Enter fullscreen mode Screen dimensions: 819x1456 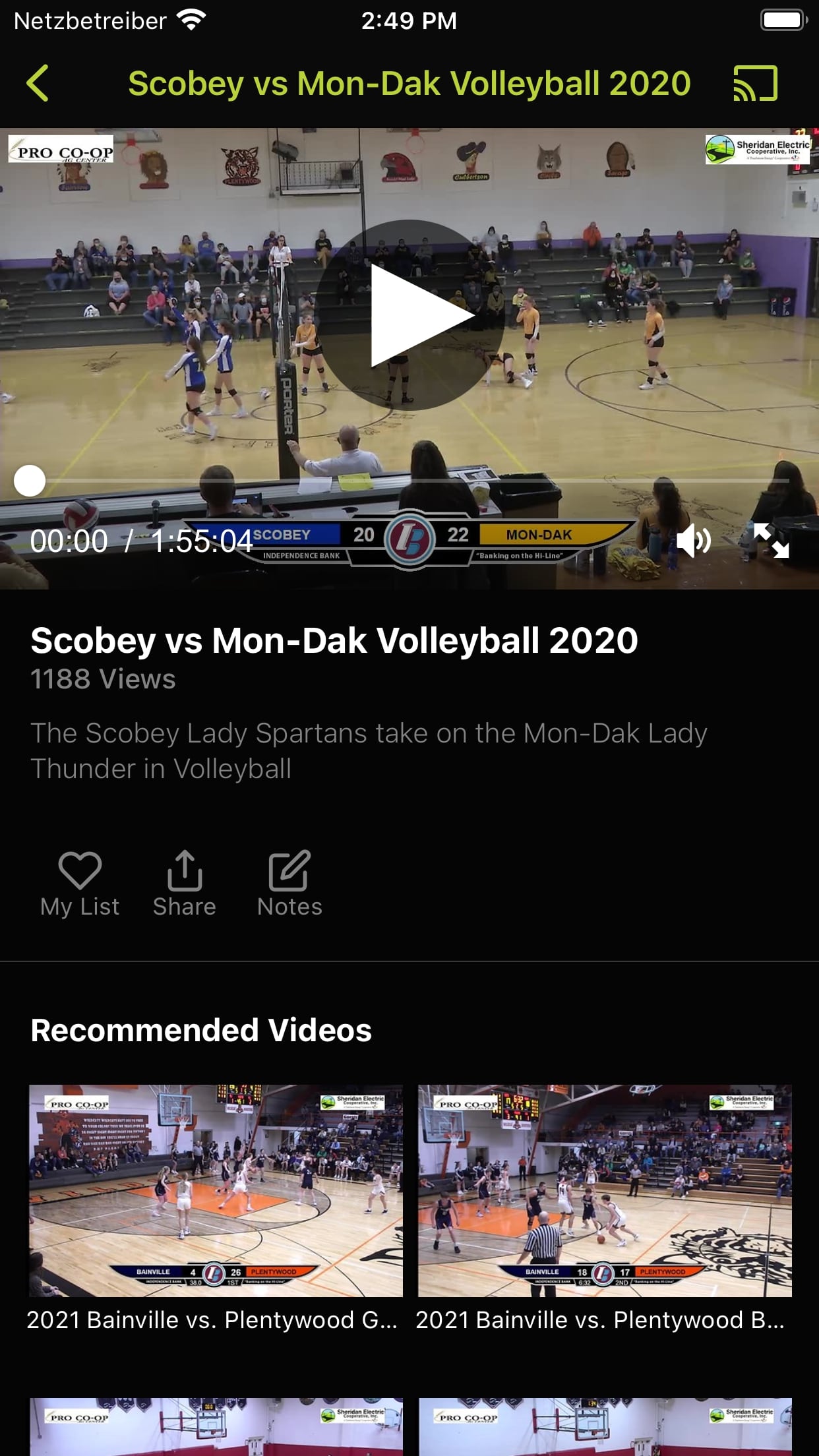[771, 541]
